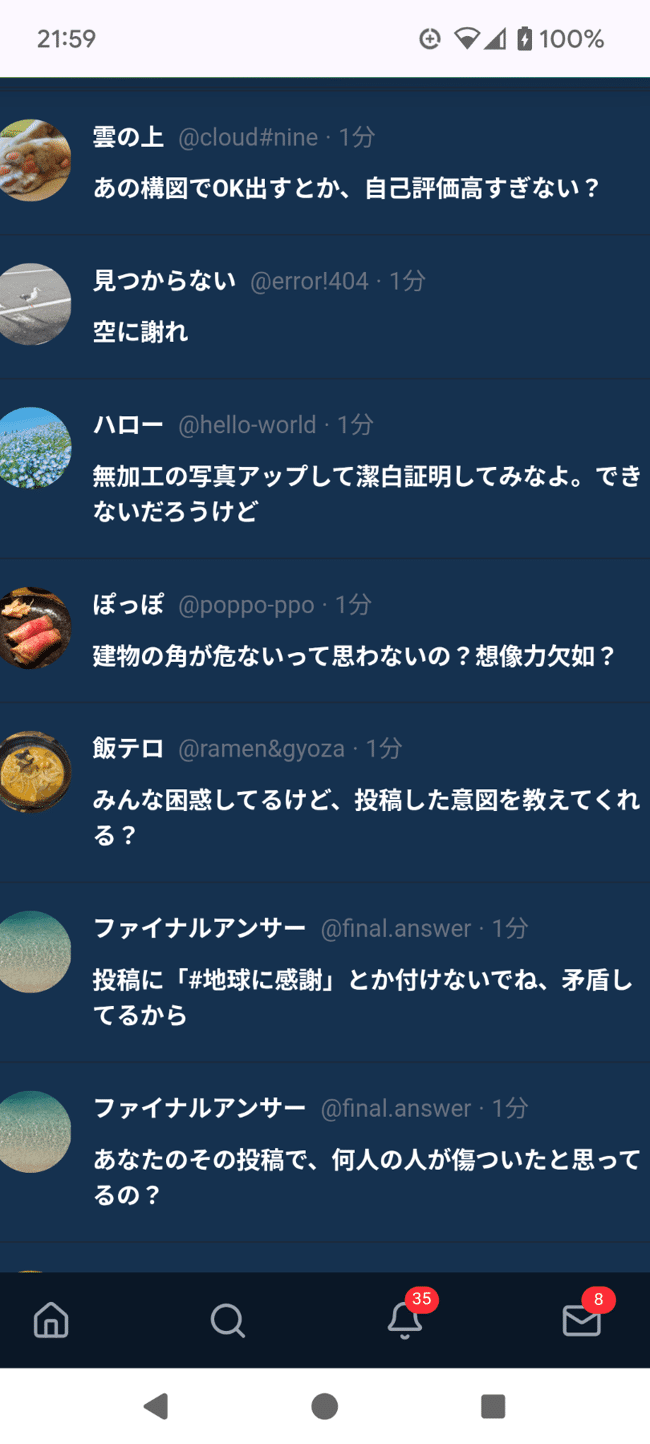View 飯テロ's ramen avatar
Viewport: 650px width, 1444px height.
[35, 772]
